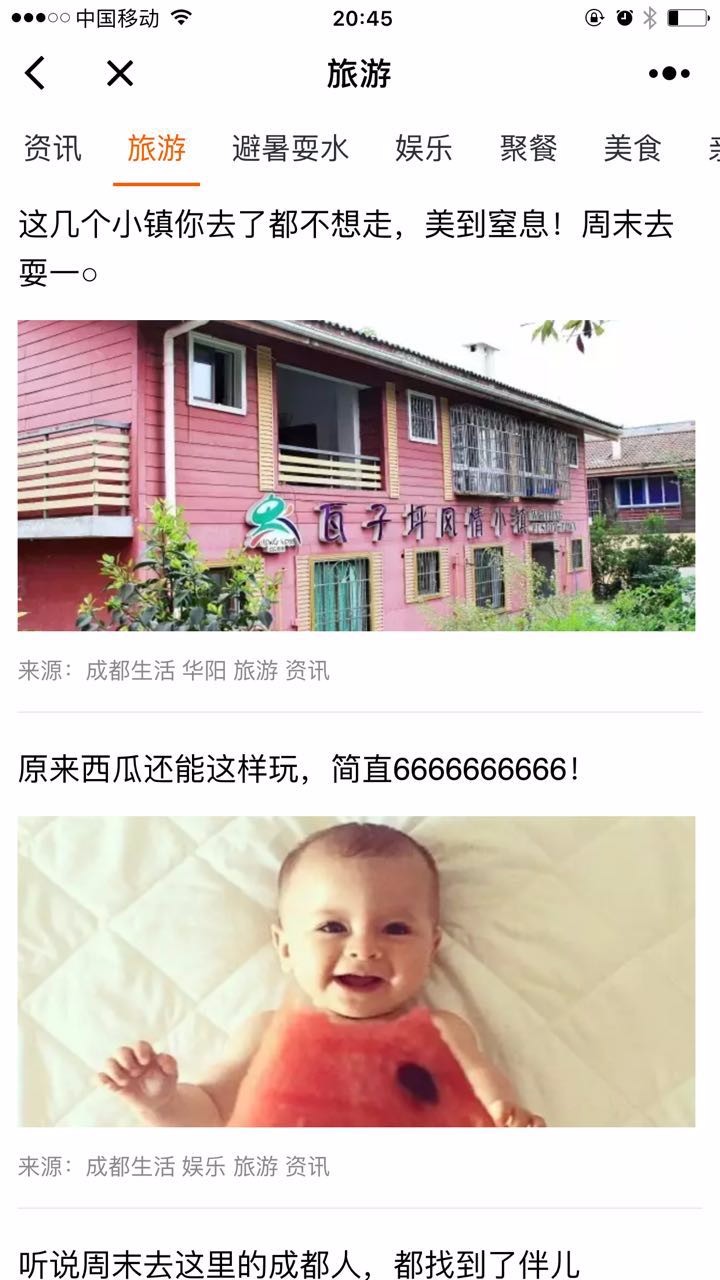This screenshot has height=1280, width=720.
Task: View the pink house town photo article
Action: (x=356, y=475)
